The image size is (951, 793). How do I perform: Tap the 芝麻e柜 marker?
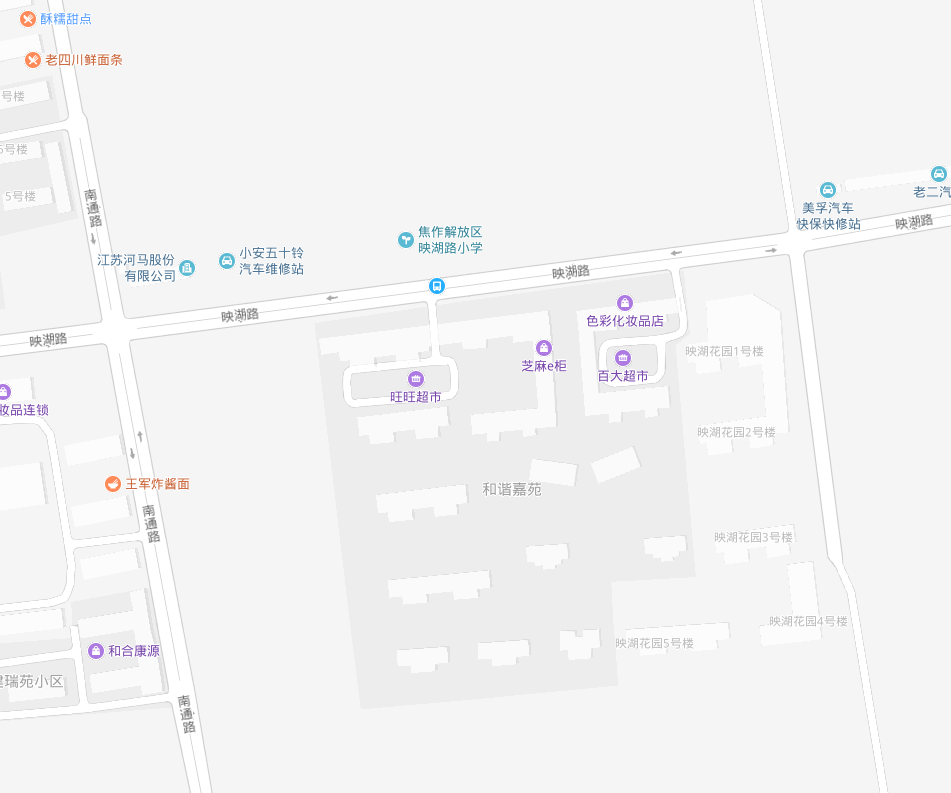point(544,348)
